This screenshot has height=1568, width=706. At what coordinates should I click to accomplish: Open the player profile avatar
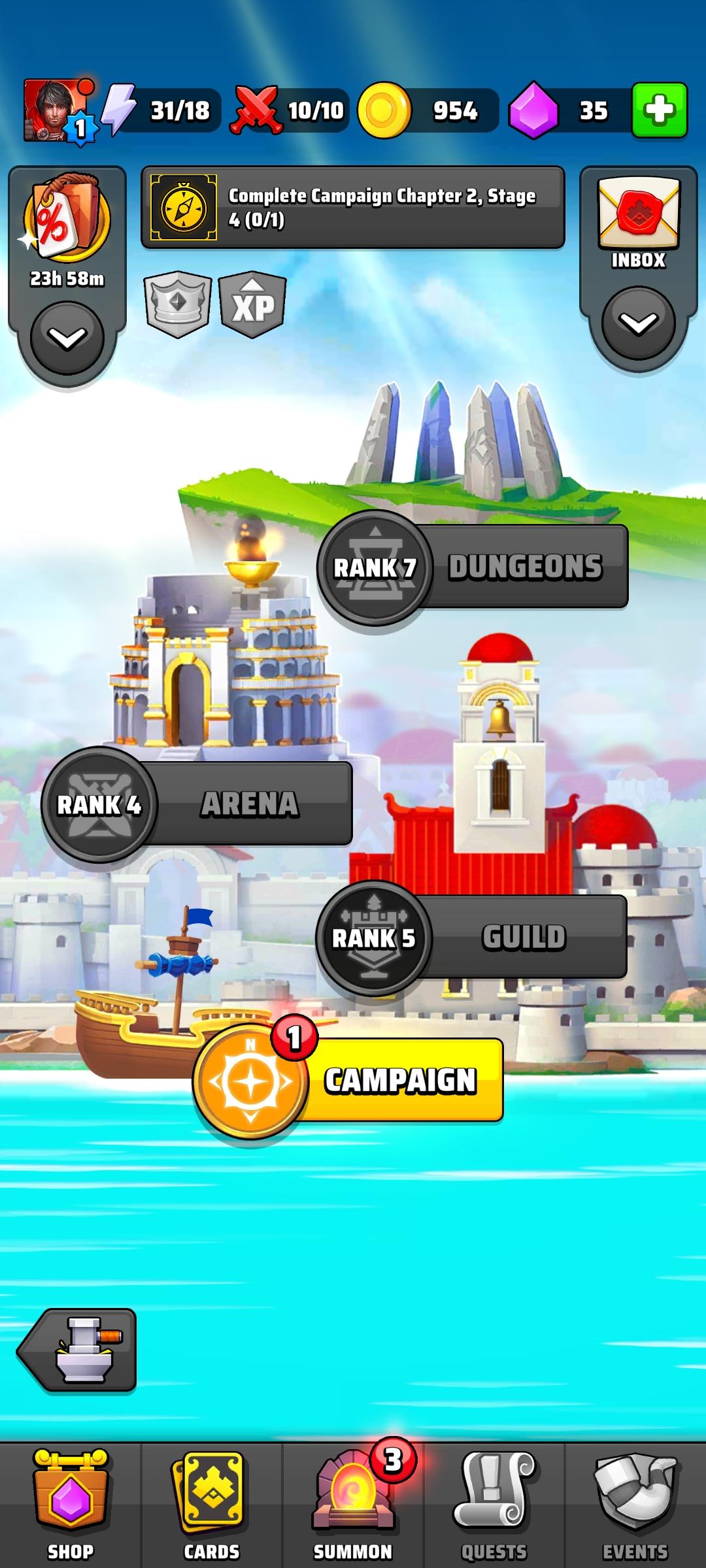pyautogui.click(x=56, y=111)
